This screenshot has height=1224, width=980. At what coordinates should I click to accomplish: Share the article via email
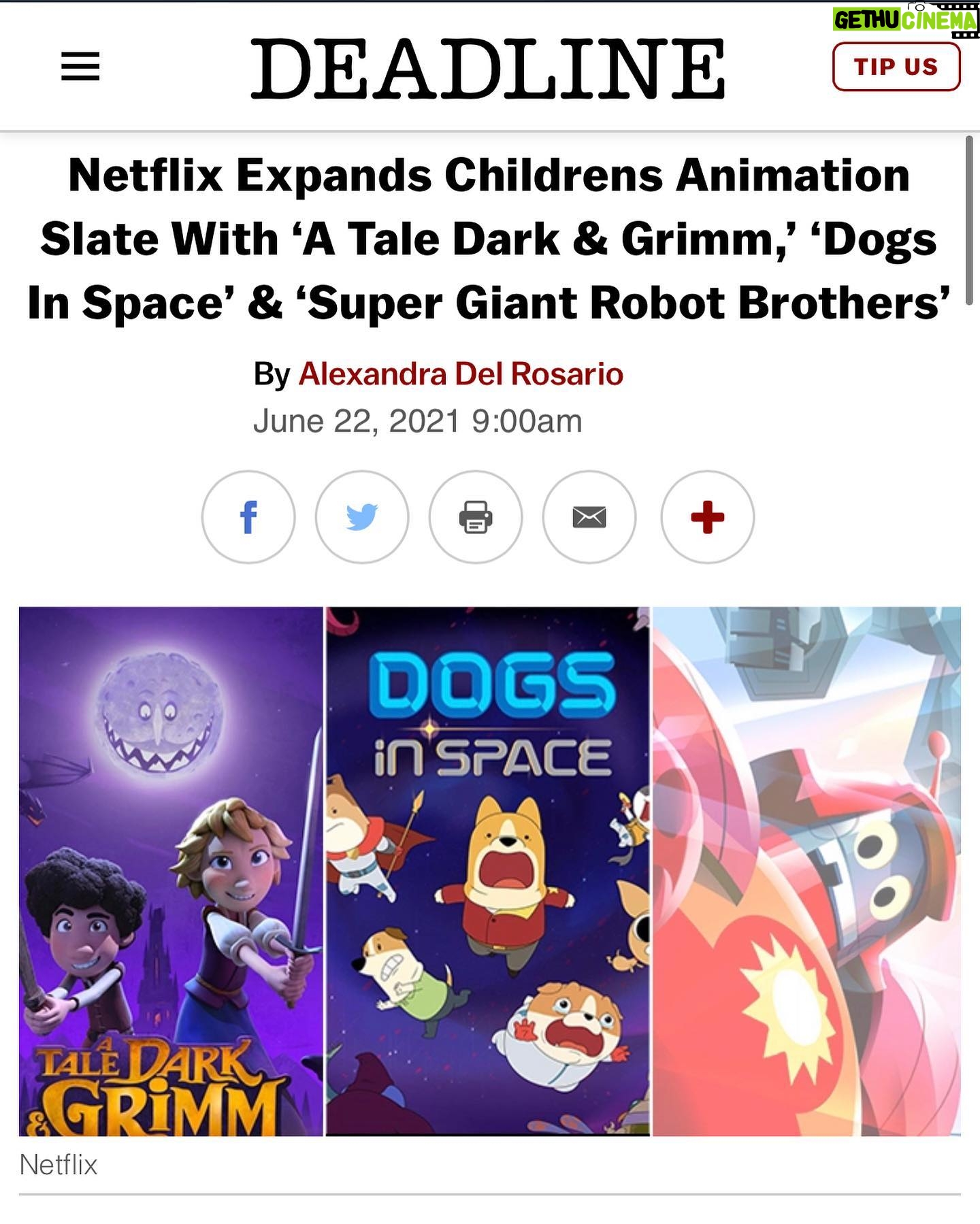(589, 517)
